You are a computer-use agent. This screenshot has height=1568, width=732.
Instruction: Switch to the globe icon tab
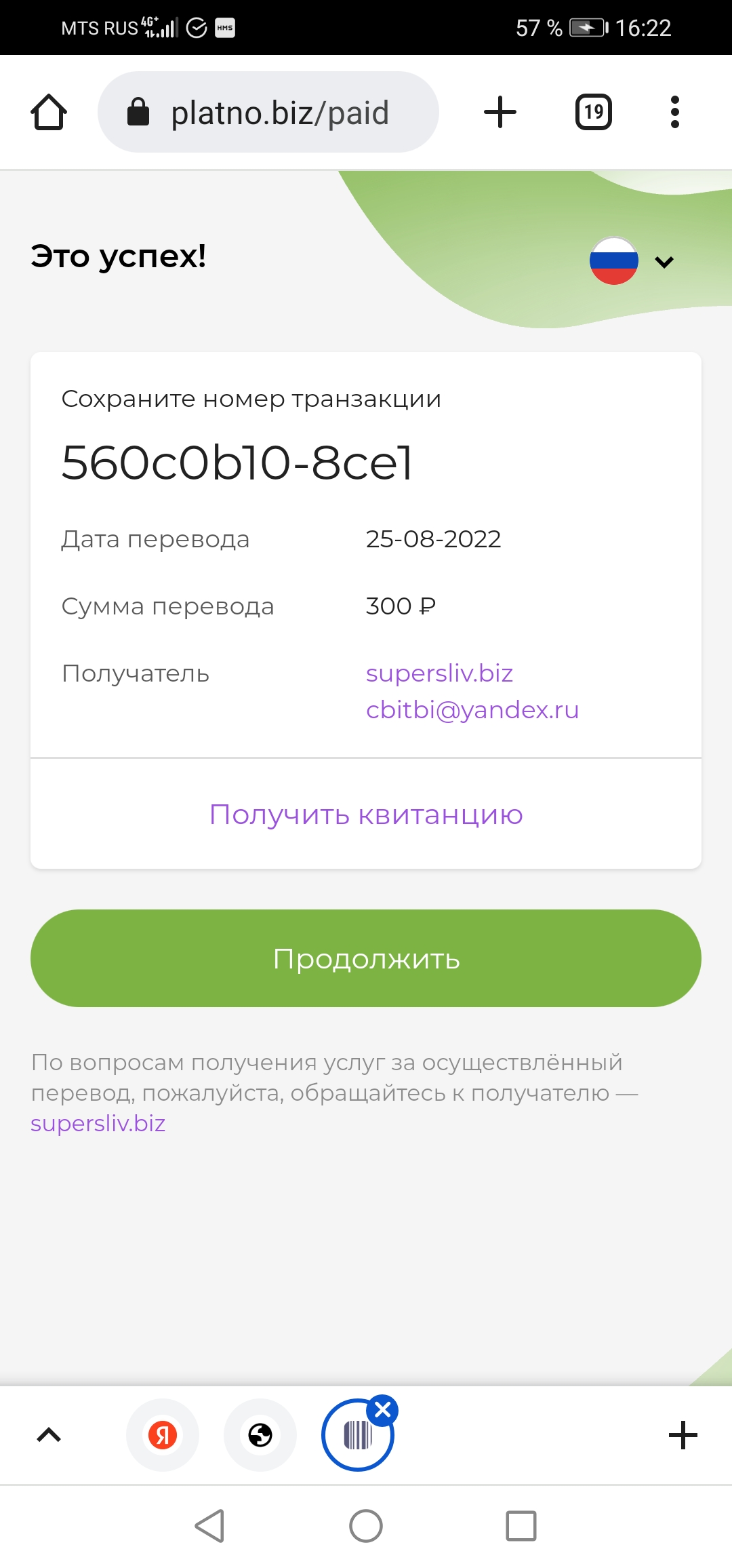260,1435
